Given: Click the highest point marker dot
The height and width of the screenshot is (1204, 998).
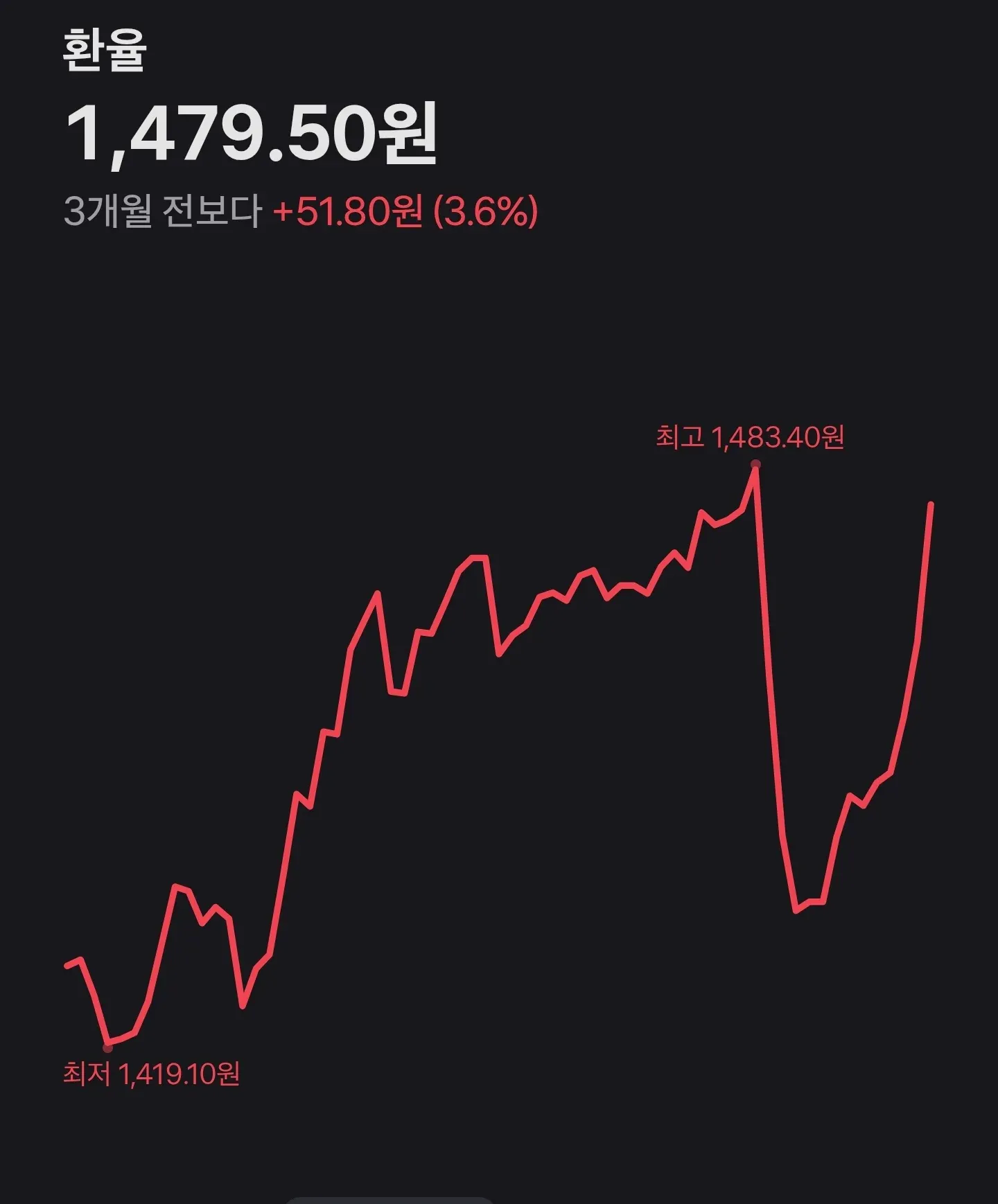Looking at the screenshot, I should coord(755,462).
